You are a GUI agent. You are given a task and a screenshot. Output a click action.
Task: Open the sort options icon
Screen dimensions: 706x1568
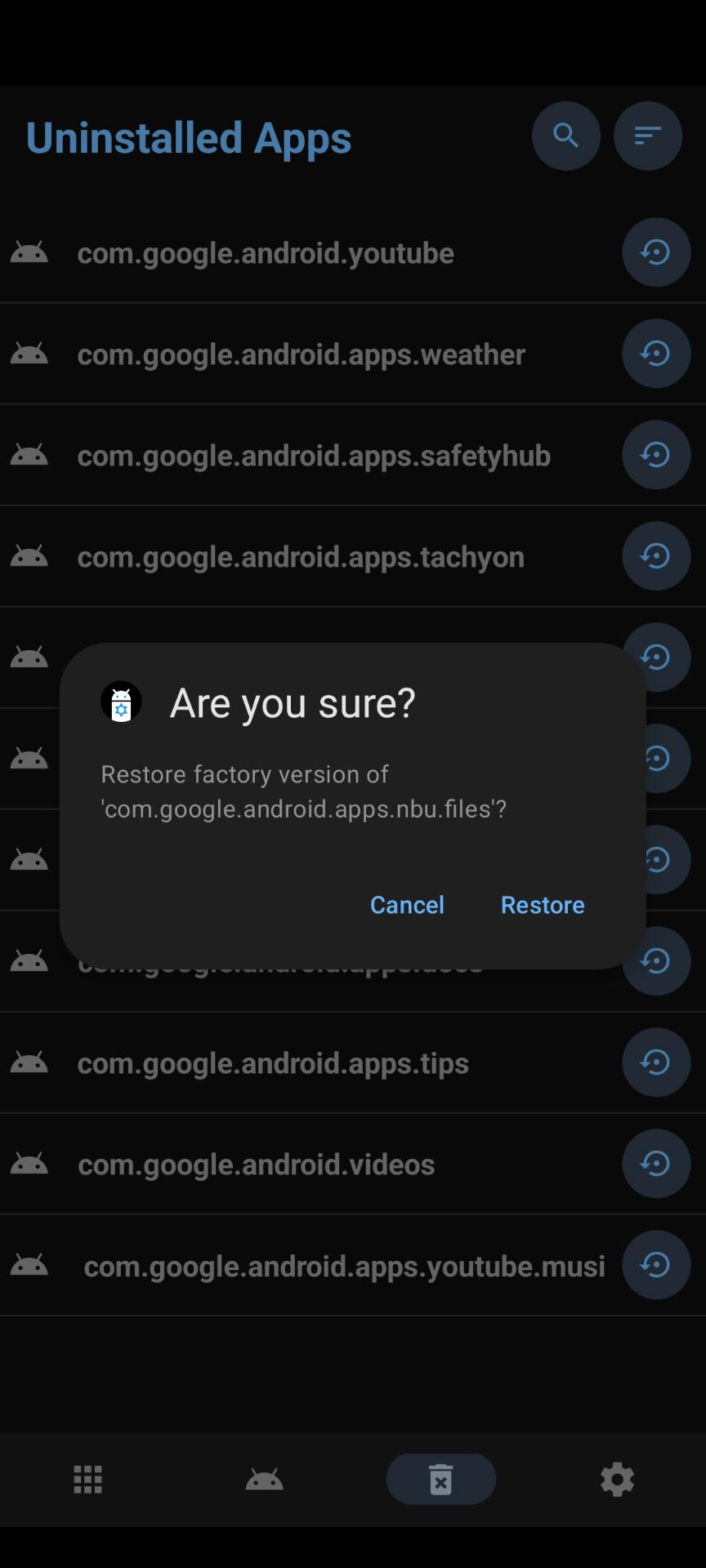(647, 136)
